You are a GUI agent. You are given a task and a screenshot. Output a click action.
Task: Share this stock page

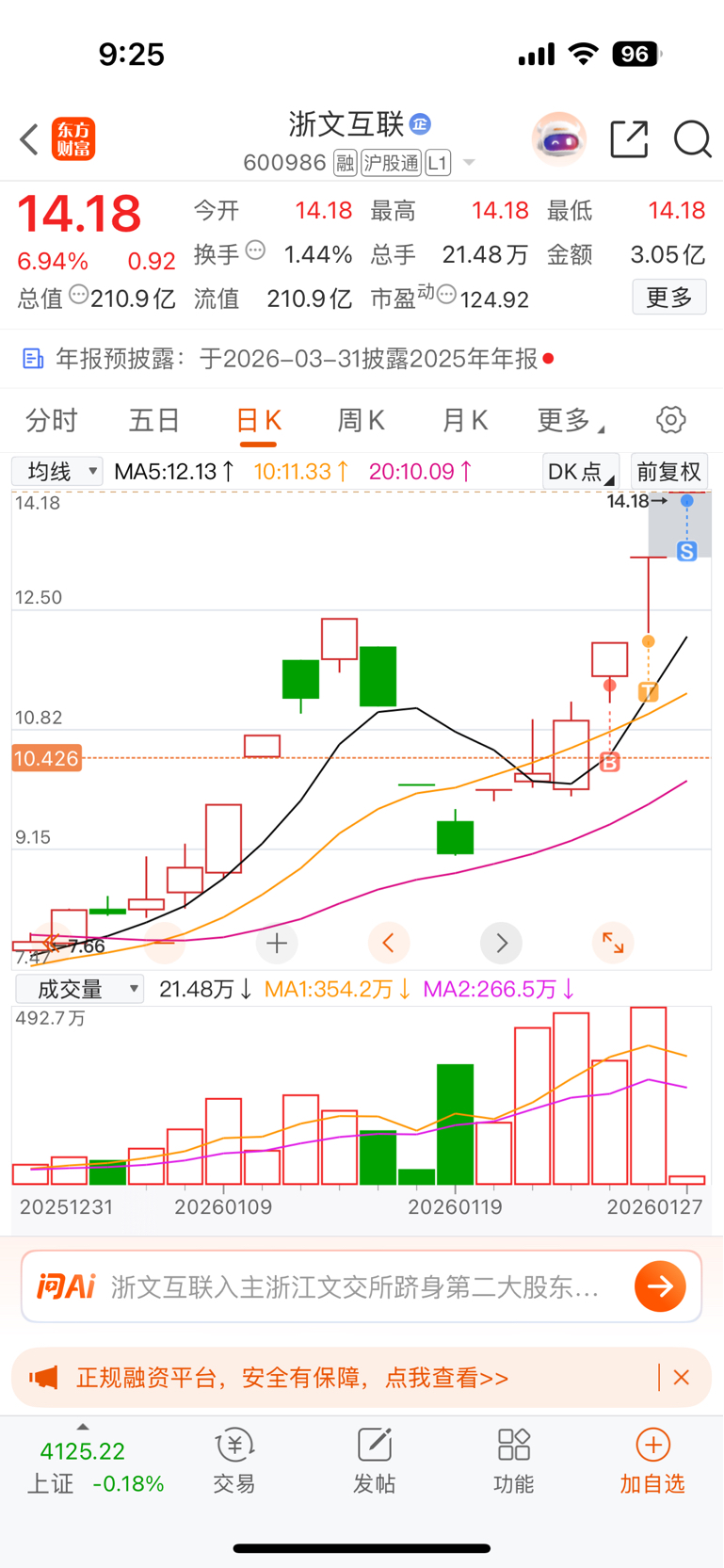click(629, 139)
